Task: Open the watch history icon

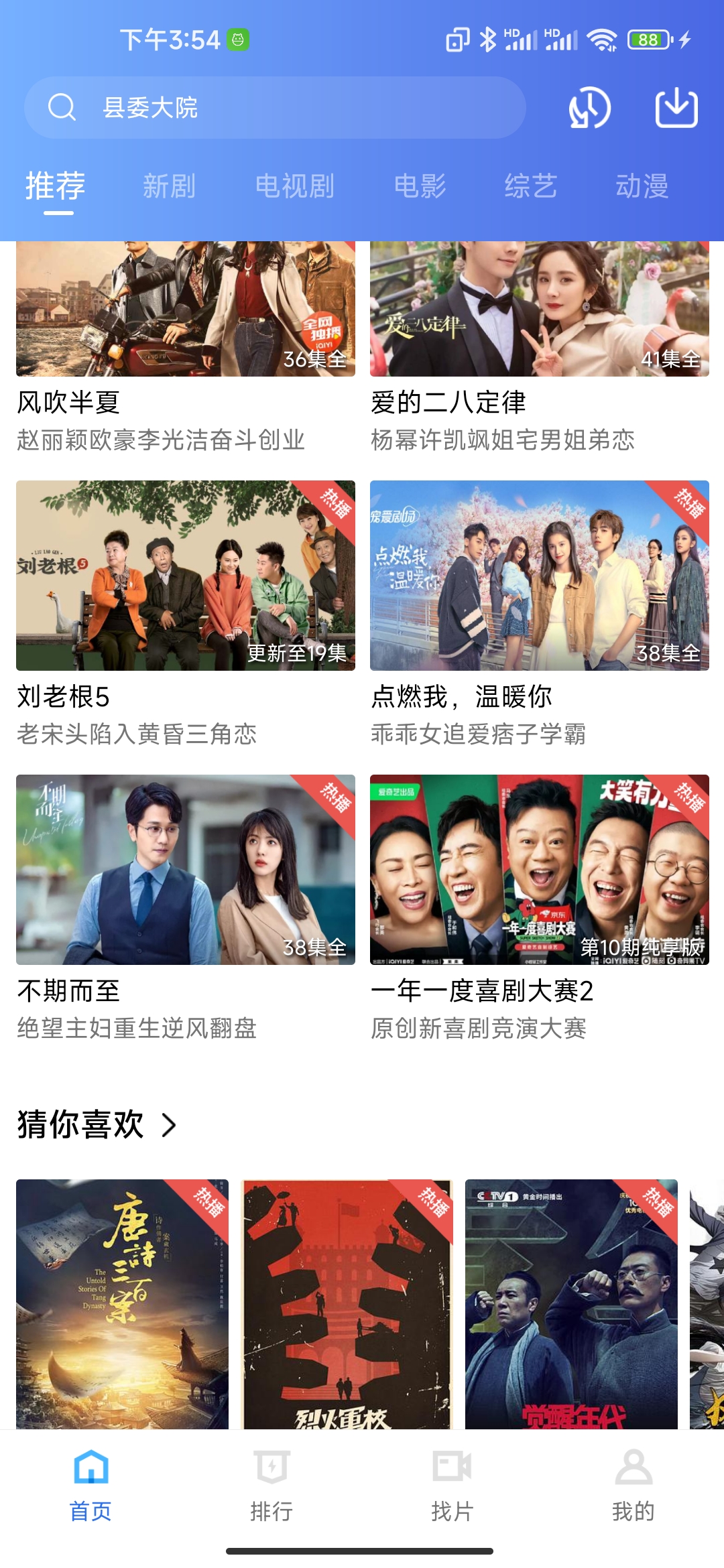Action: coord(589,108)
